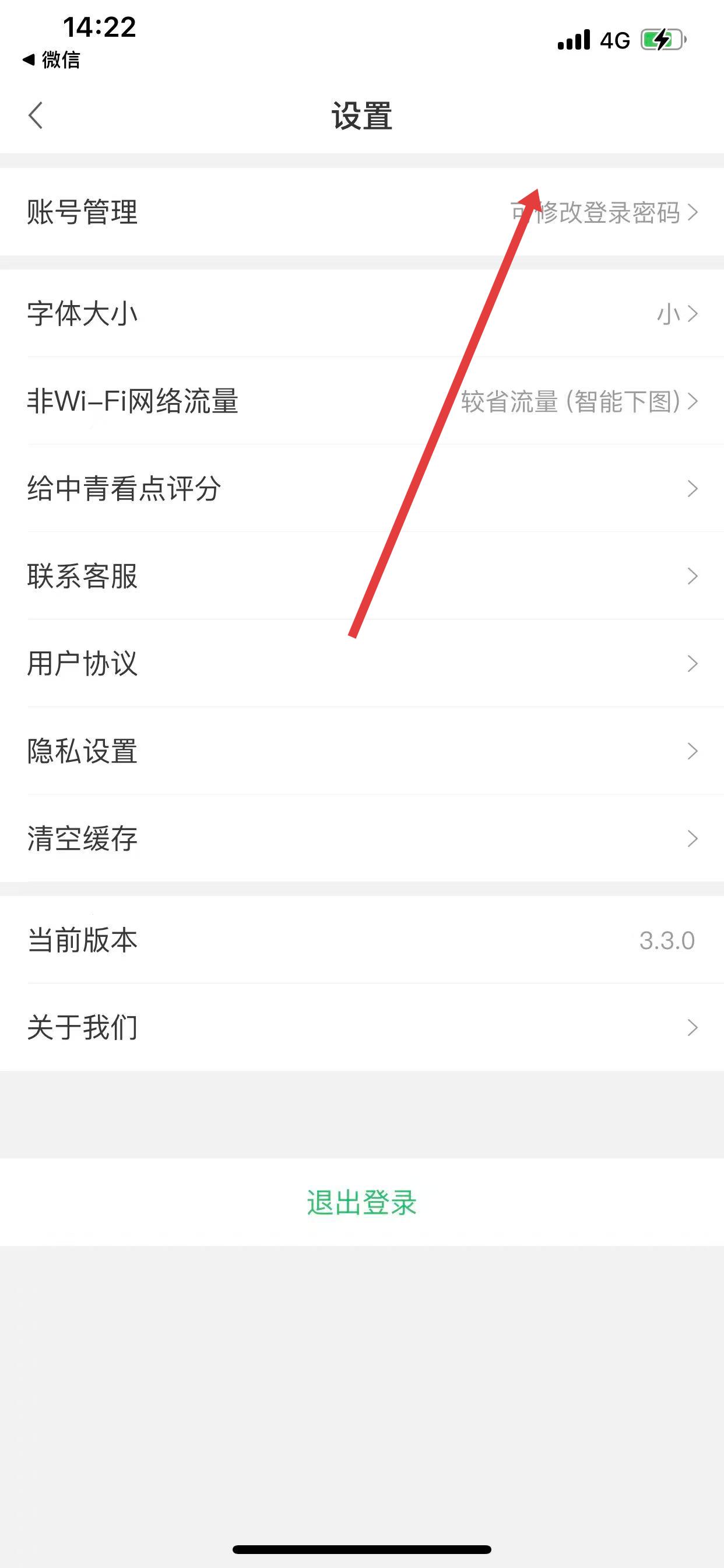Tap 给中青看点评分 to rate the app
Image resolution: width=724 pixels, height=1568 pixels.
coord(361,489)
